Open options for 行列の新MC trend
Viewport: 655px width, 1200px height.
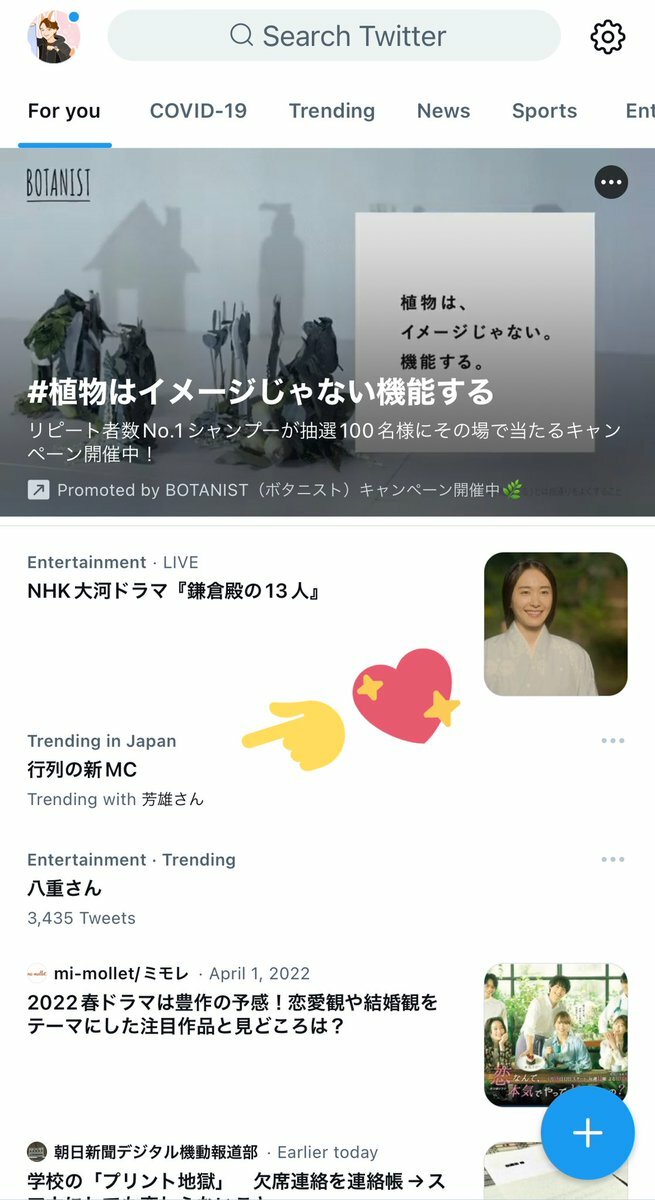612,741
